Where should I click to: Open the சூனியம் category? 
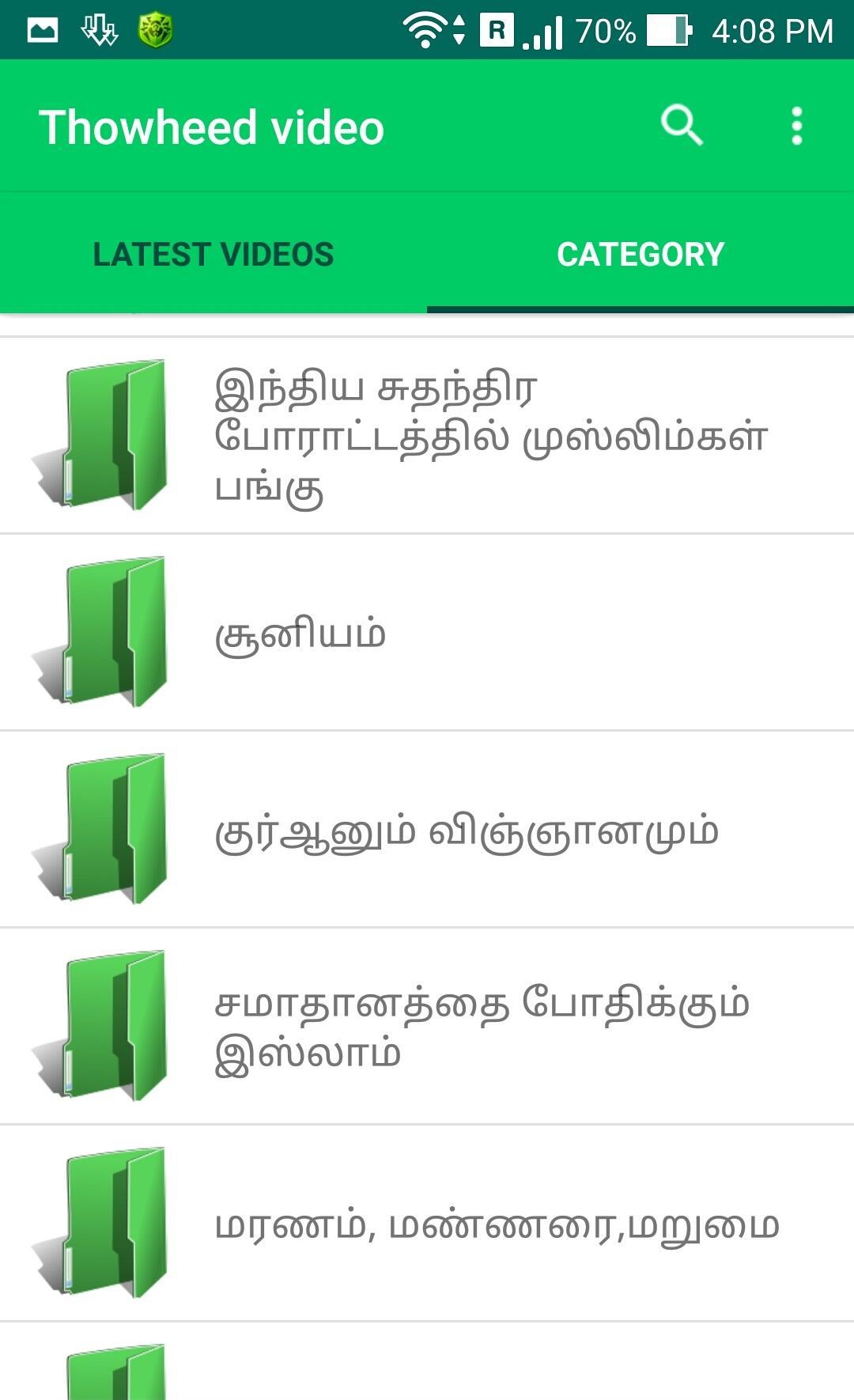[427, 633]
